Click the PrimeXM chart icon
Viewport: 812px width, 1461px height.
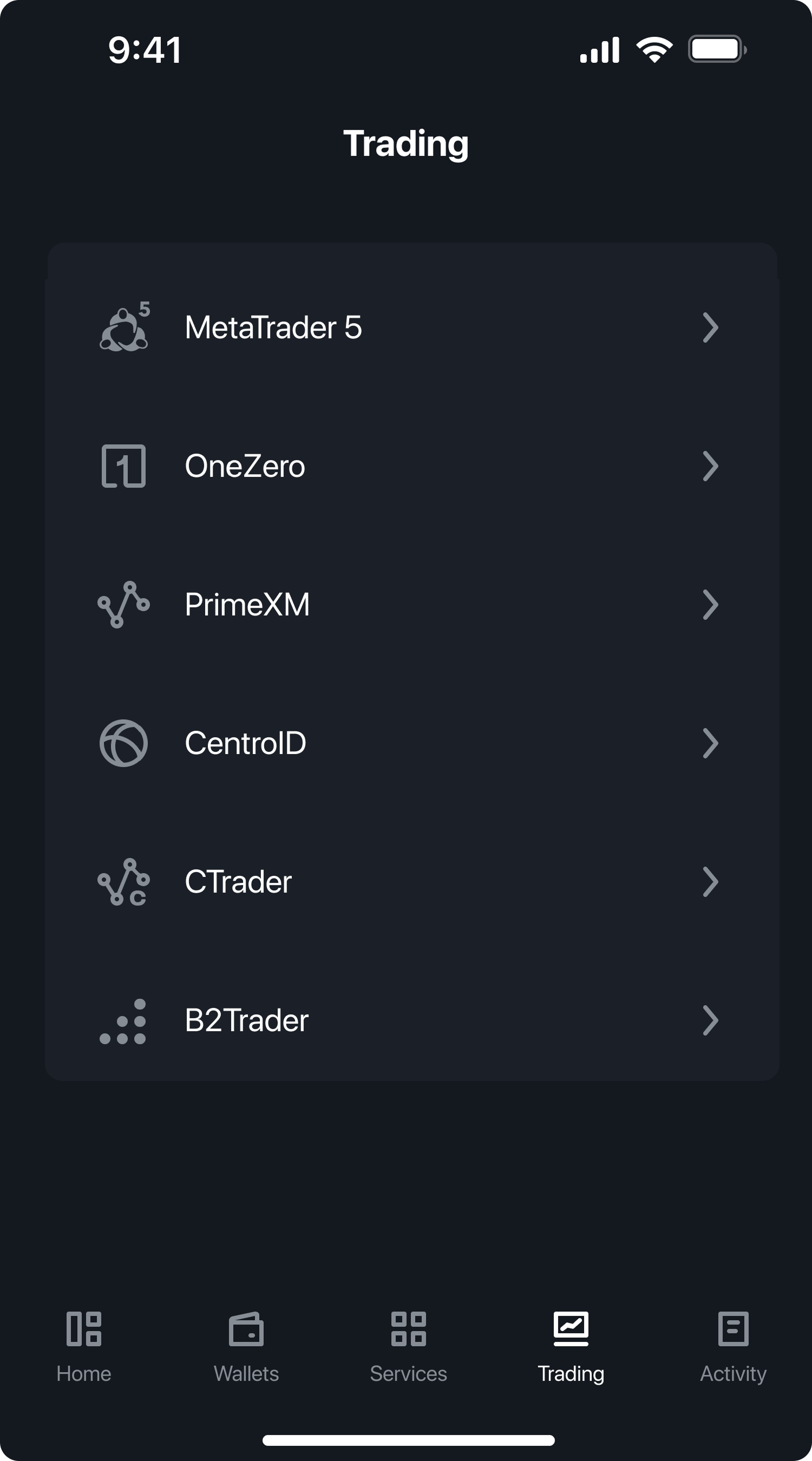[125, 605]
